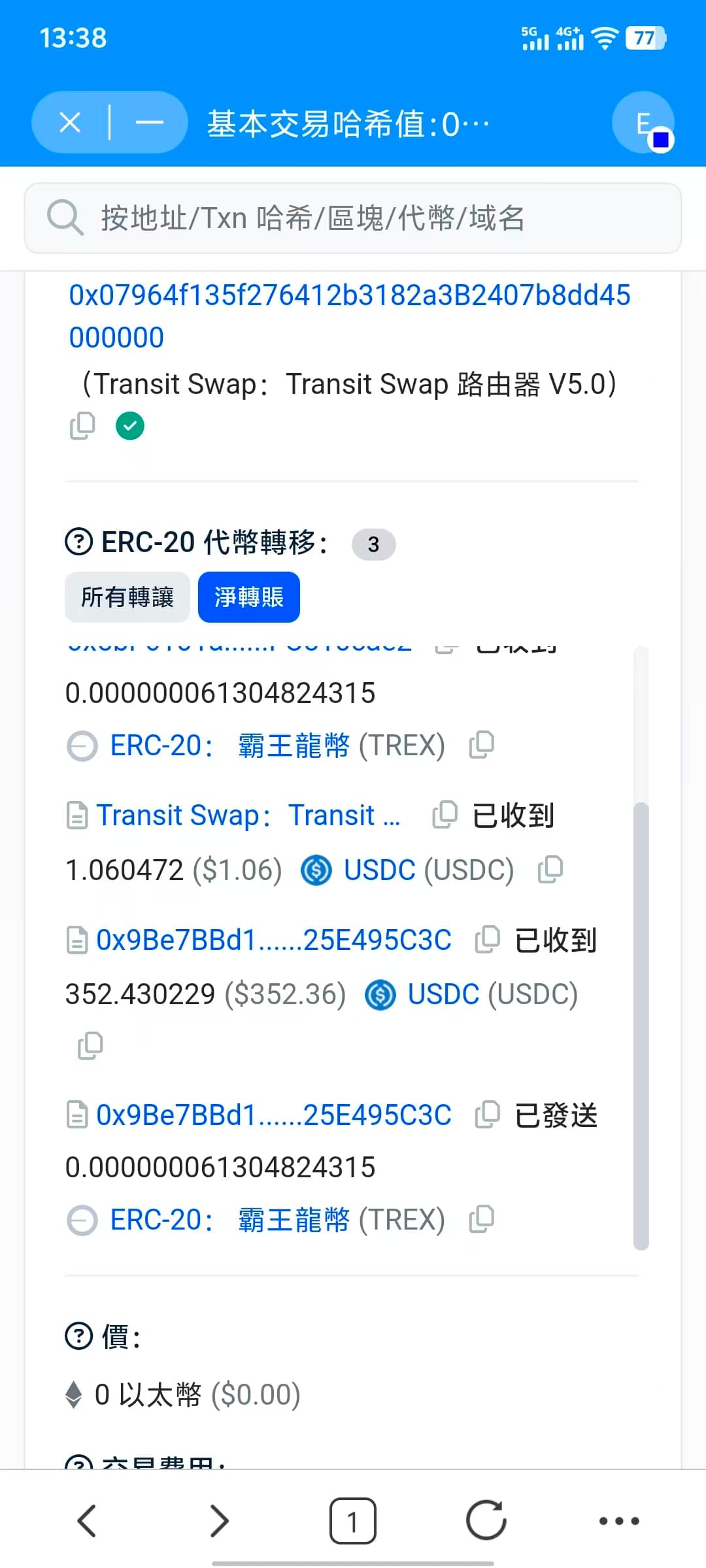Open 0x9Be7BBd1 address marked 已發送
706x1568 pixels.
point(273,1115)
